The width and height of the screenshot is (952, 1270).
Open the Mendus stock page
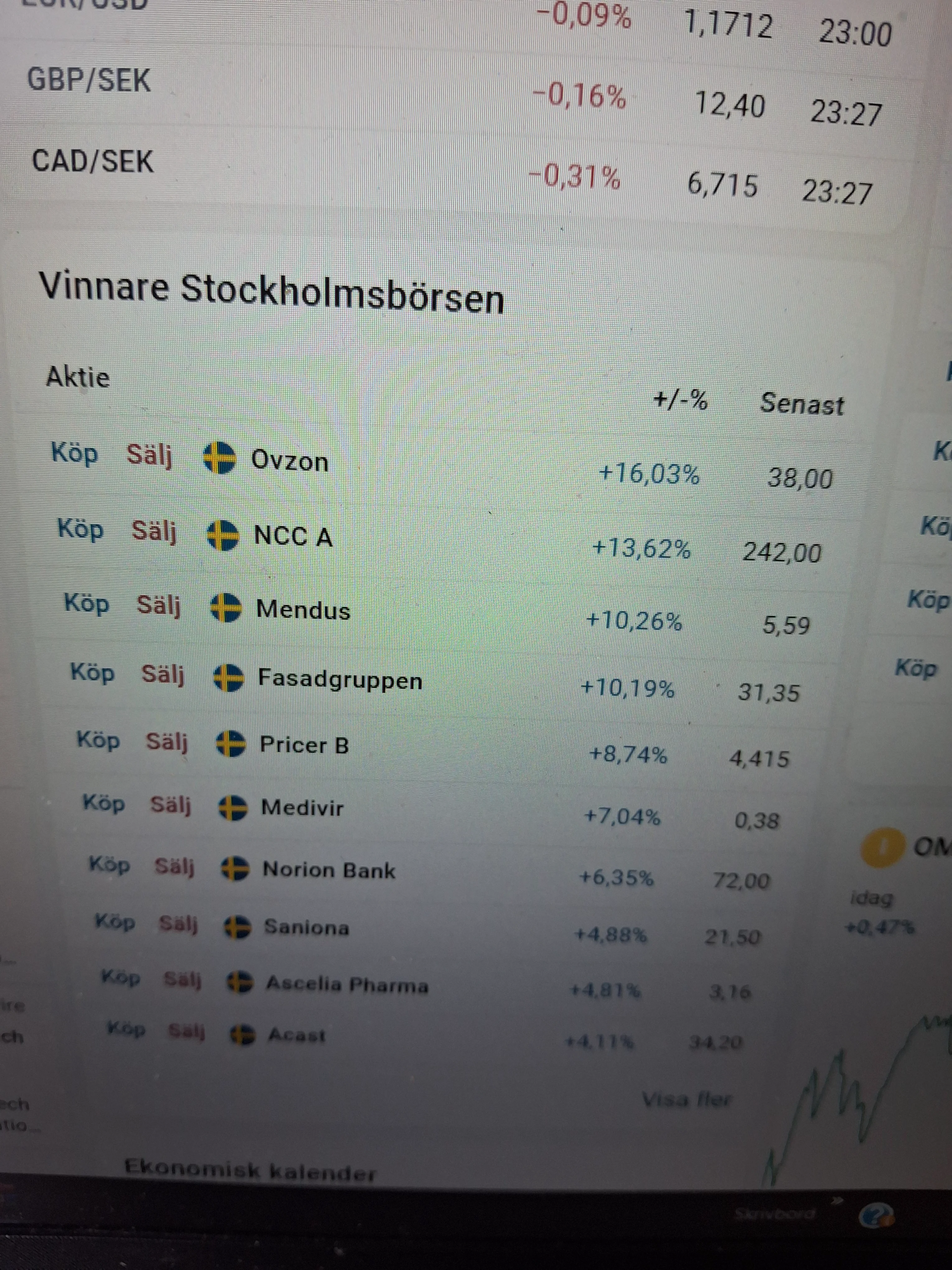(x=303, y=609)
